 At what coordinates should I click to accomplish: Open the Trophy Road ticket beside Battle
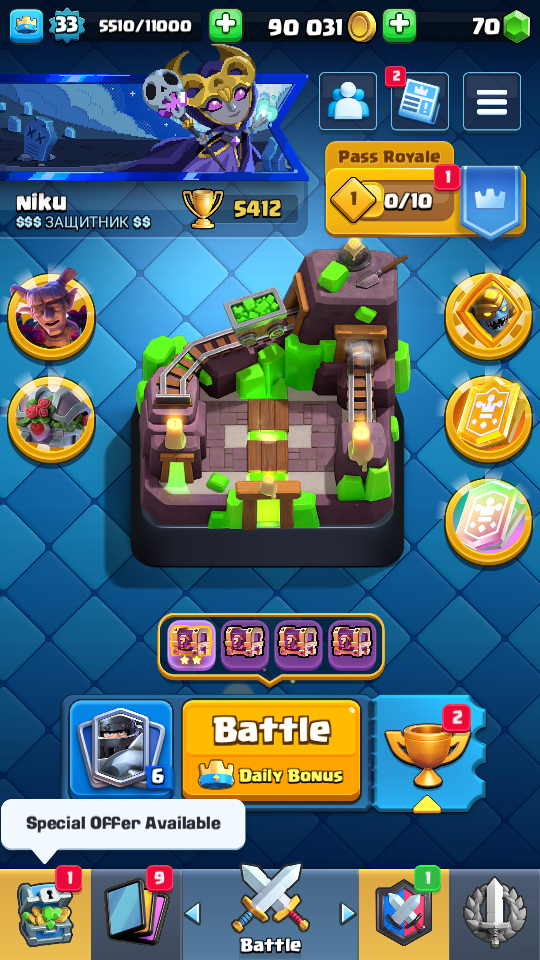(427, 753)
